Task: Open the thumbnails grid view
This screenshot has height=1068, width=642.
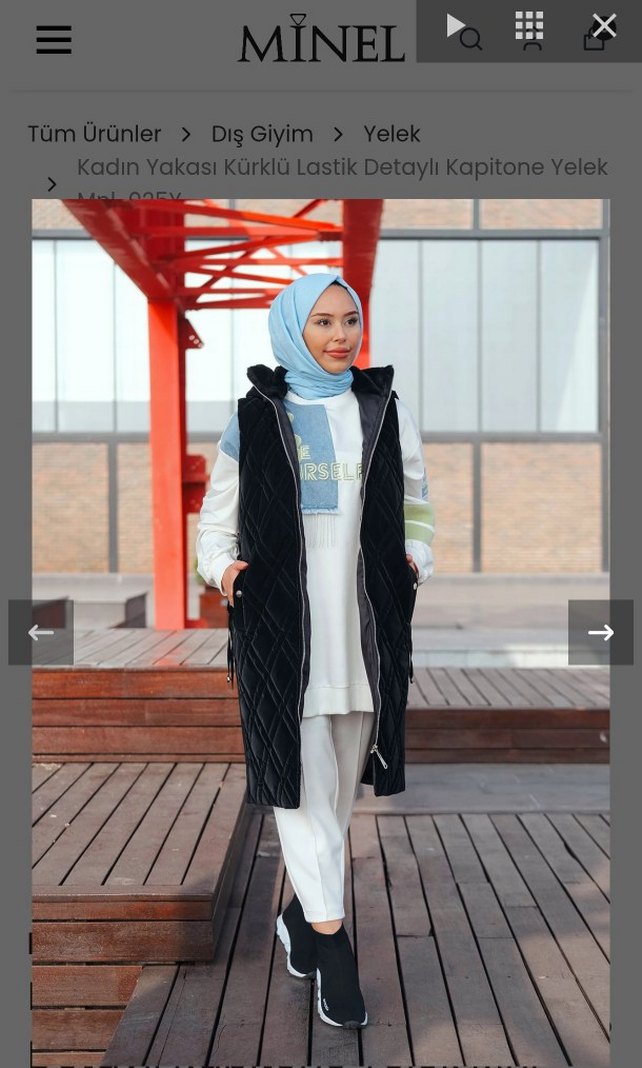Action: point(529,25)
